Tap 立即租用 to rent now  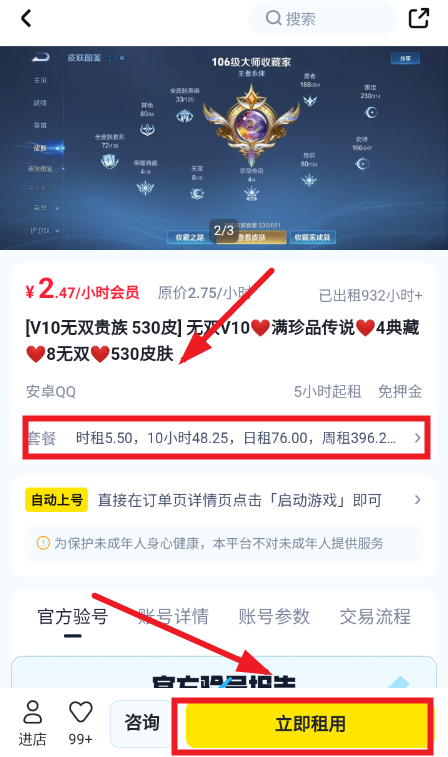[310, 724]
